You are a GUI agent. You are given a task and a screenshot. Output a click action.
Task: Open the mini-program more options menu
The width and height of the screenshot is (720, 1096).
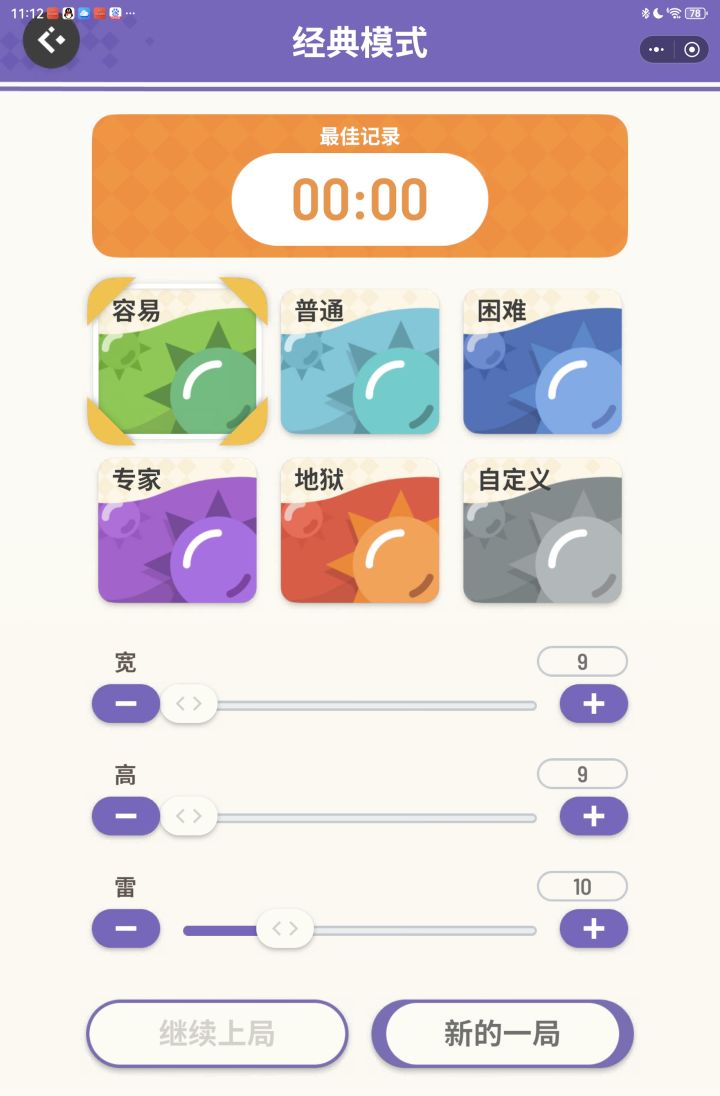click(657, 49)
